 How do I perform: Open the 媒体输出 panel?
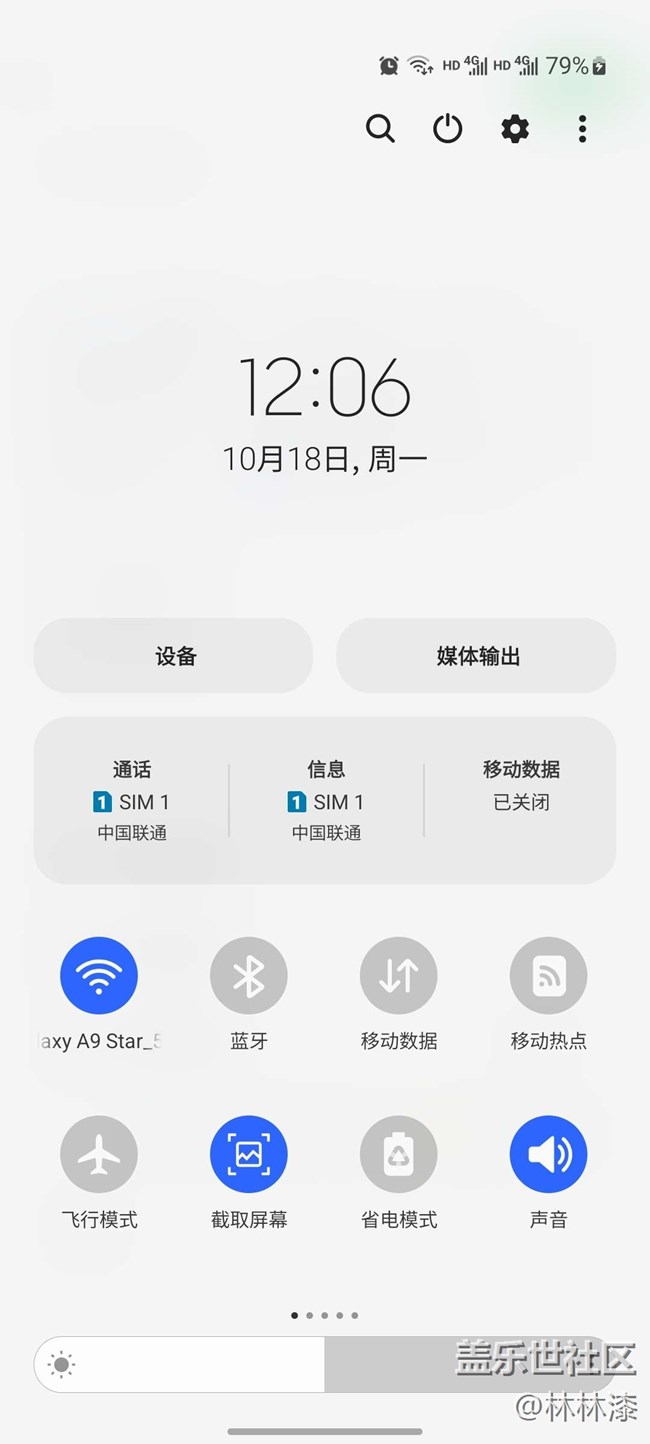tap(477, 656)
